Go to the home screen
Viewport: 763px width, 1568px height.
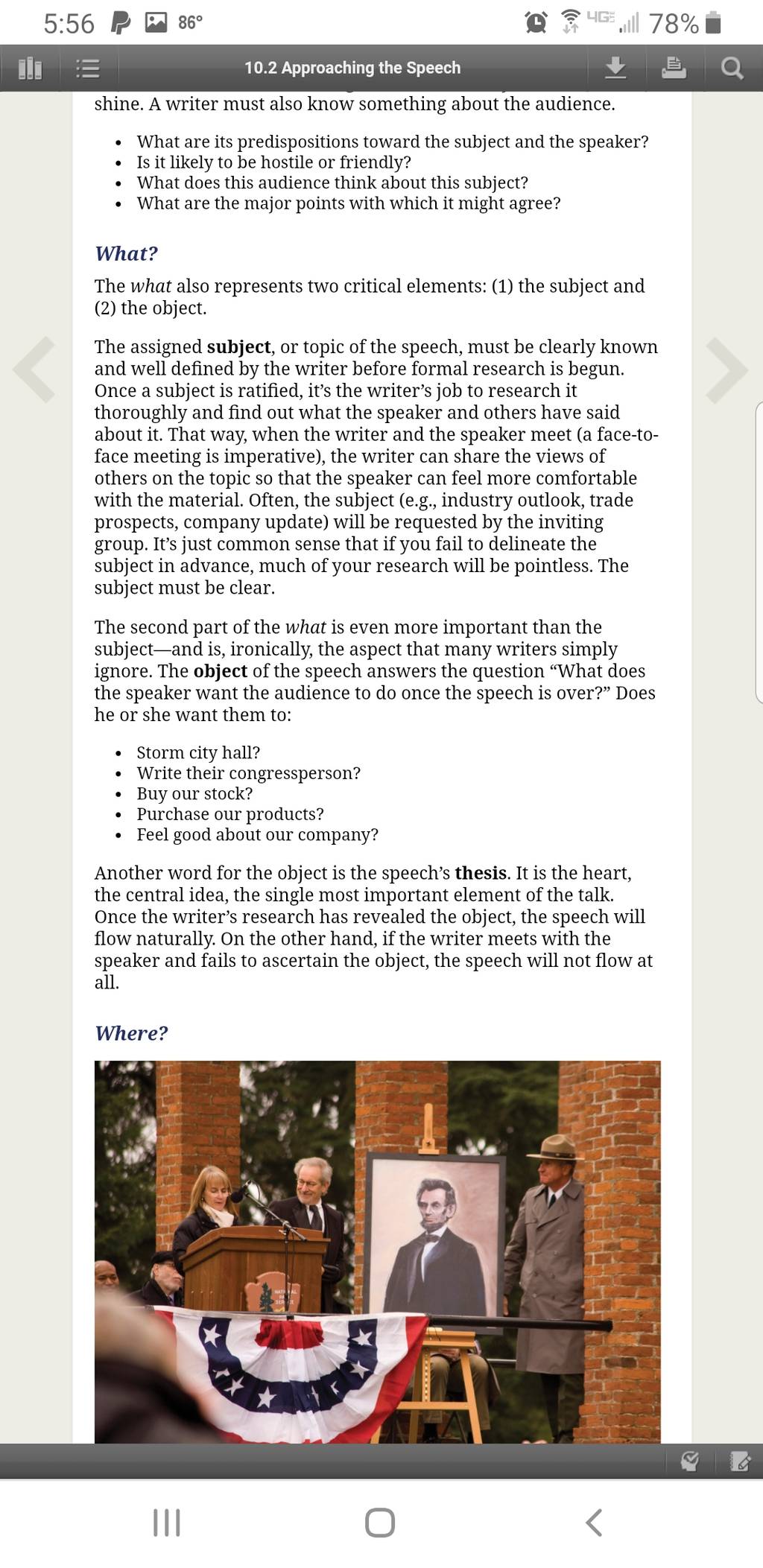(380, 1523)
